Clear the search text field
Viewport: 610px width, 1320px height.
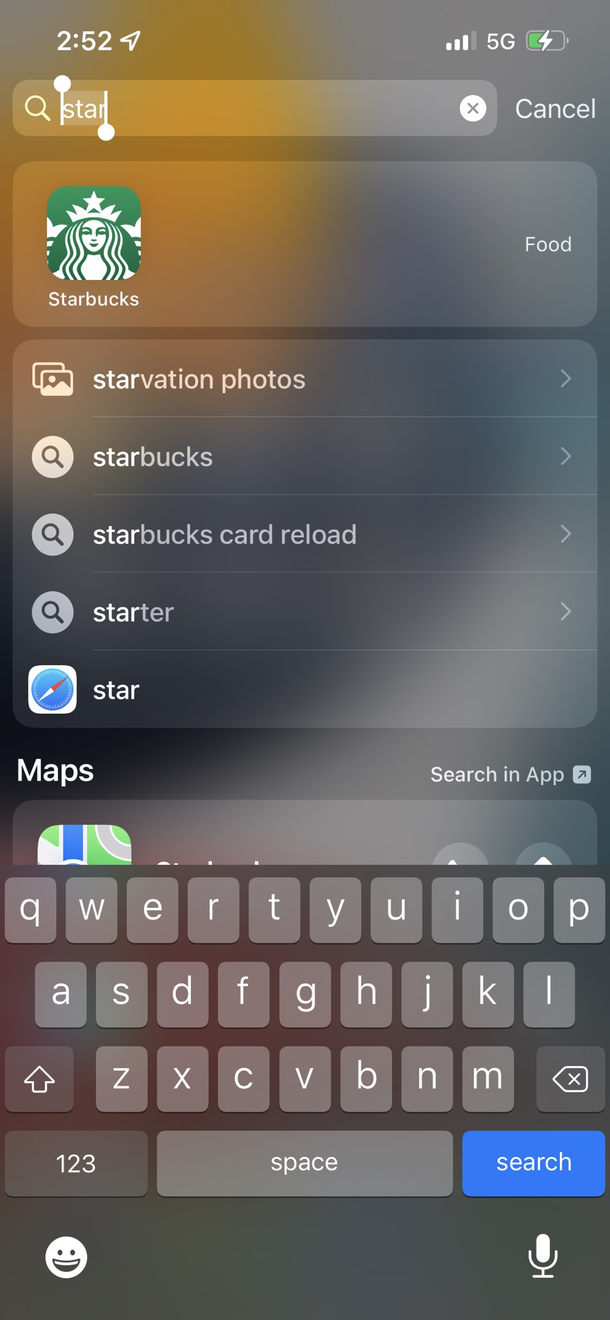point(472,109)
